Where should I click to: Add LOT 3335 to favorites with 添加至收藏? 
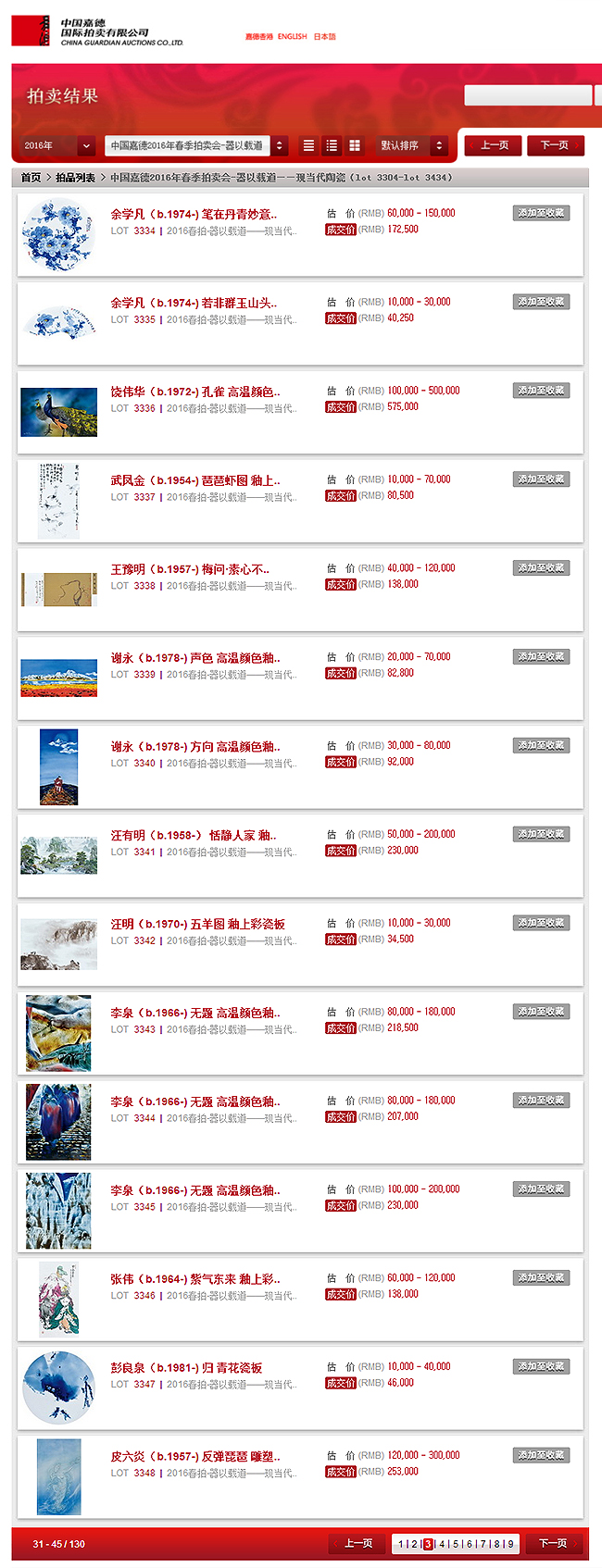(x=541, y=302)
